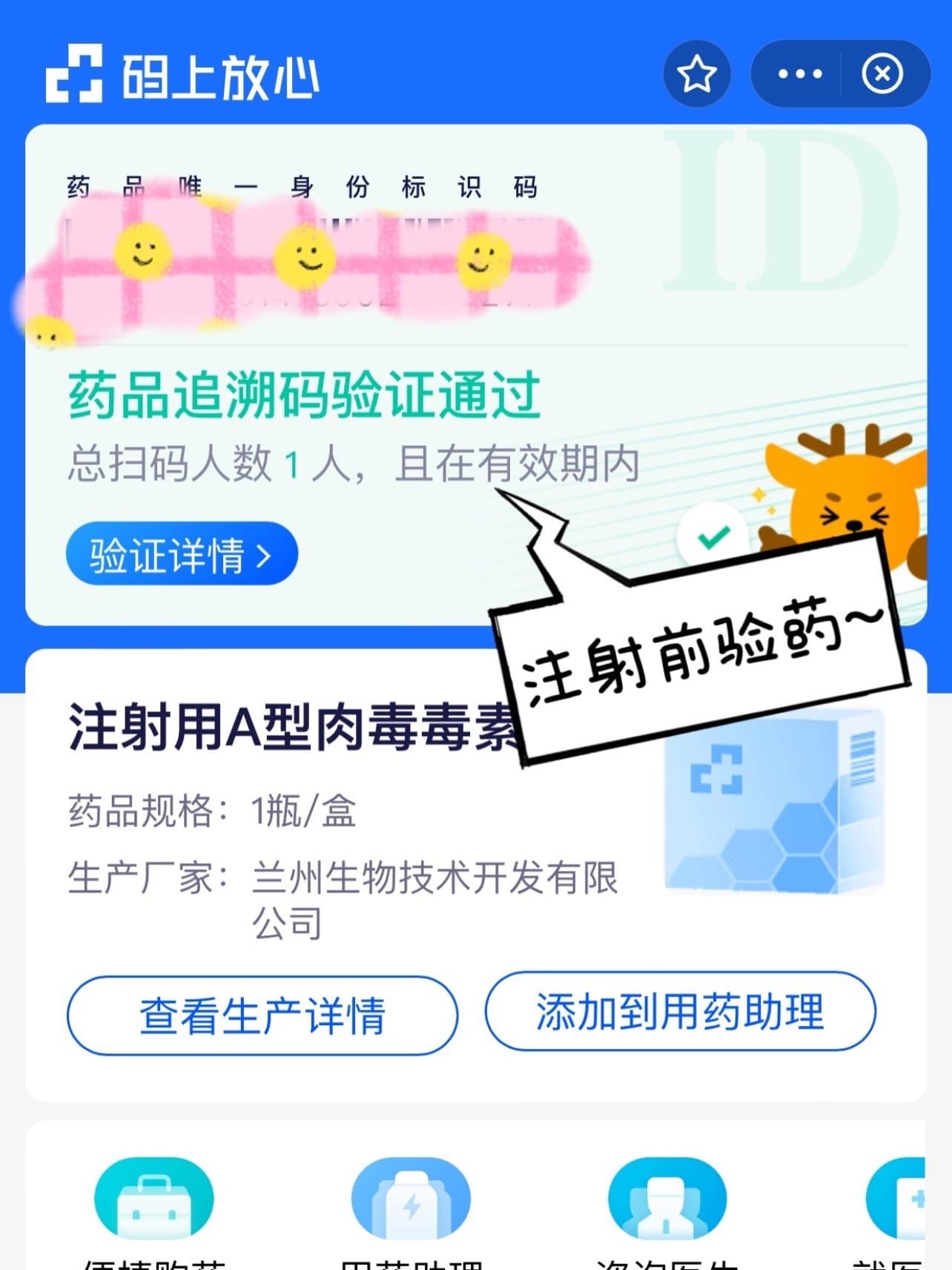Open the three-dot more menu
The image size is (952, 1270).
pos(799,74)
